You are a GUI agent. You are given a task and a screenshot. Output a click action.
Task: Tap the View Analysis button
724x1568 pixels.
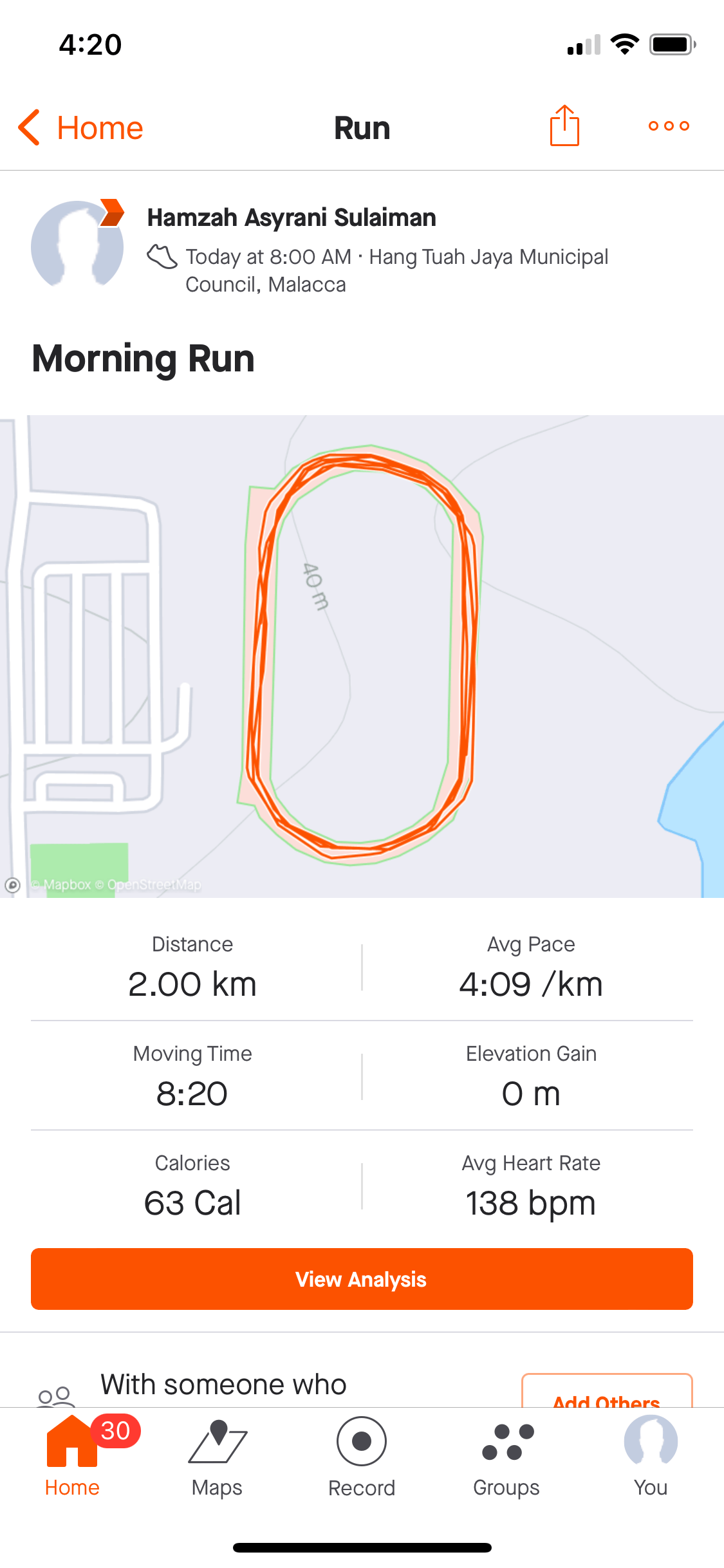[362, 1279]
